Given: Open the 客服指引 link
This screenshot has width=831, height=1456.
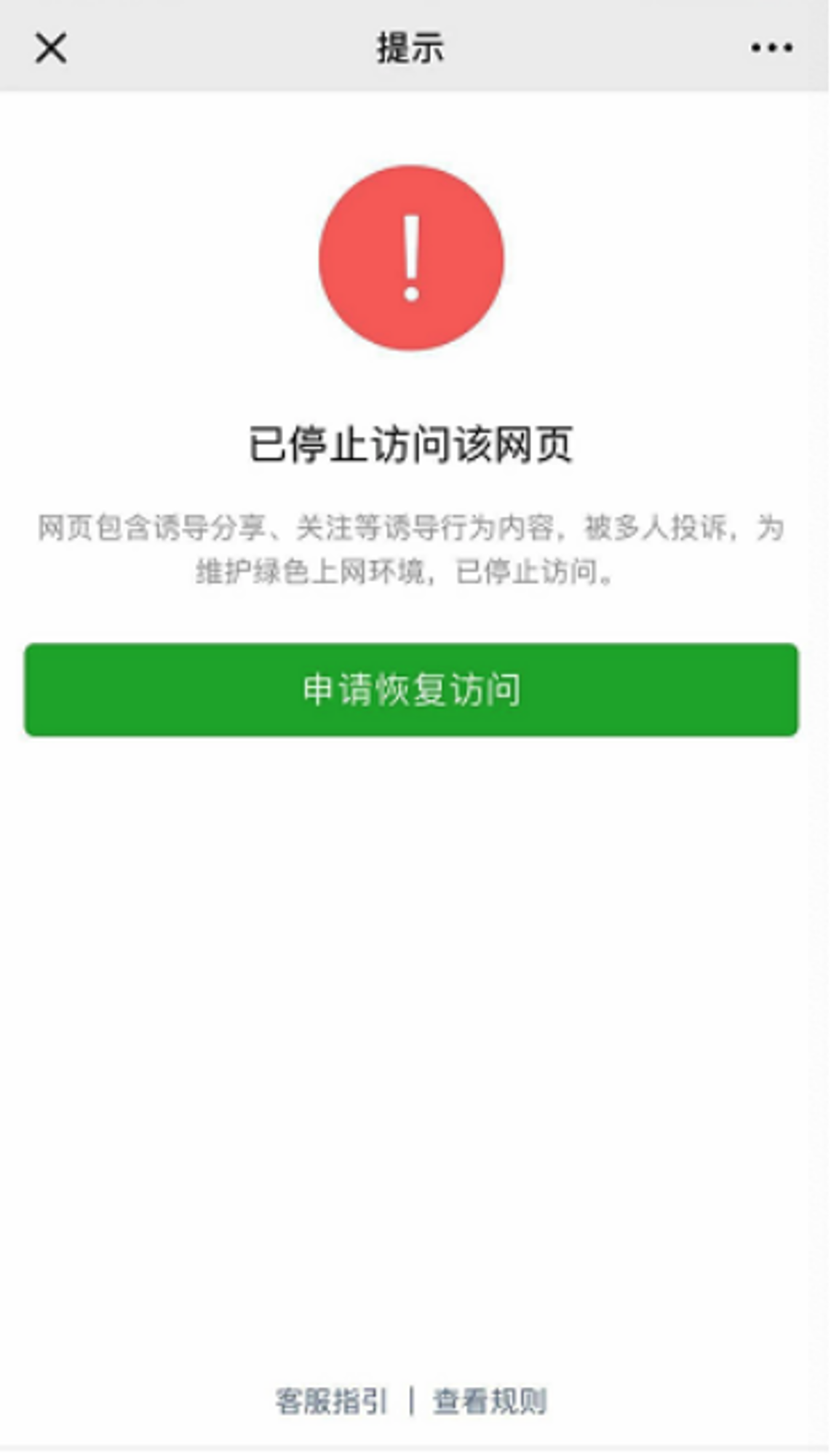Looking at the screenshot, I should point(332,1401).
